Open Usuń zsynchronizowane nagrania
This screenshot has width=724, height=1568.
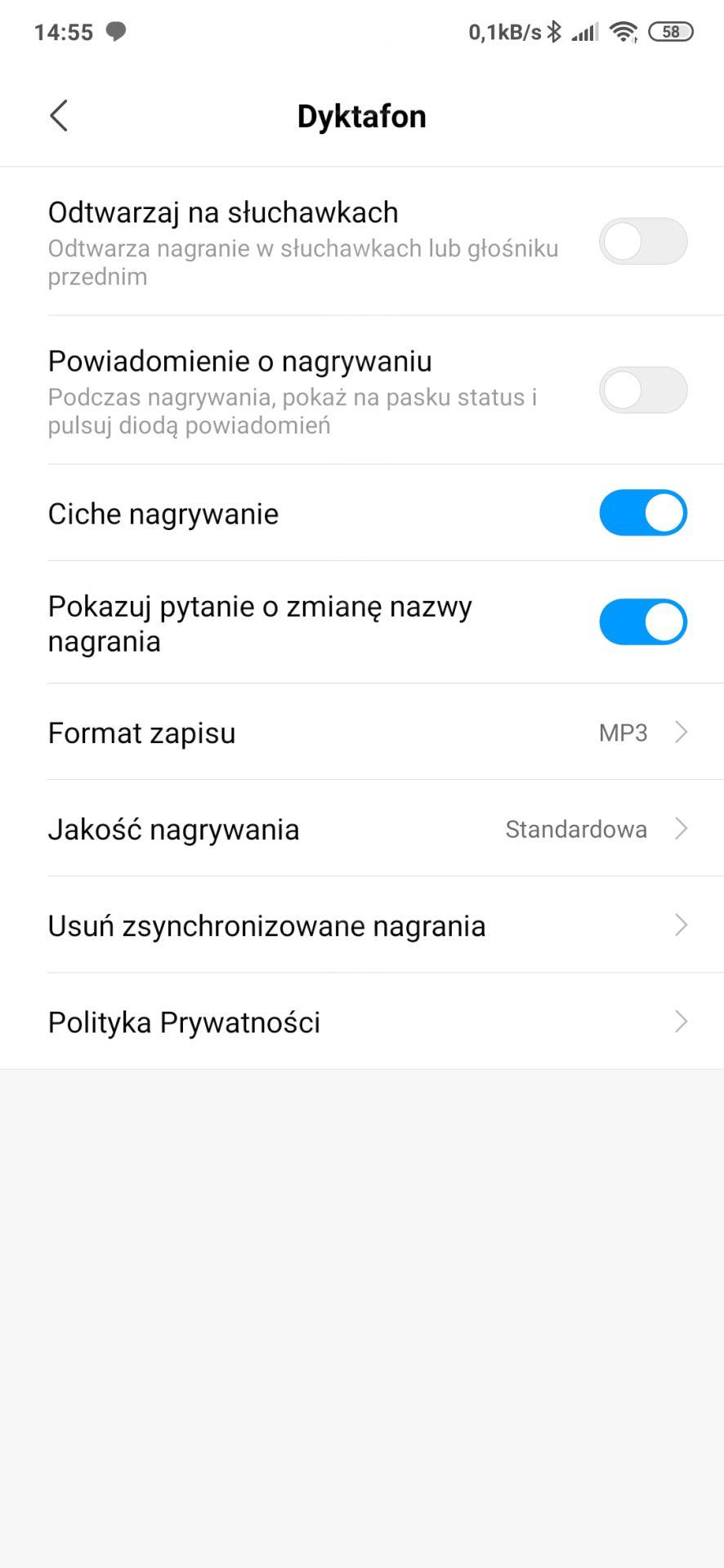click(x=362, y=925)
